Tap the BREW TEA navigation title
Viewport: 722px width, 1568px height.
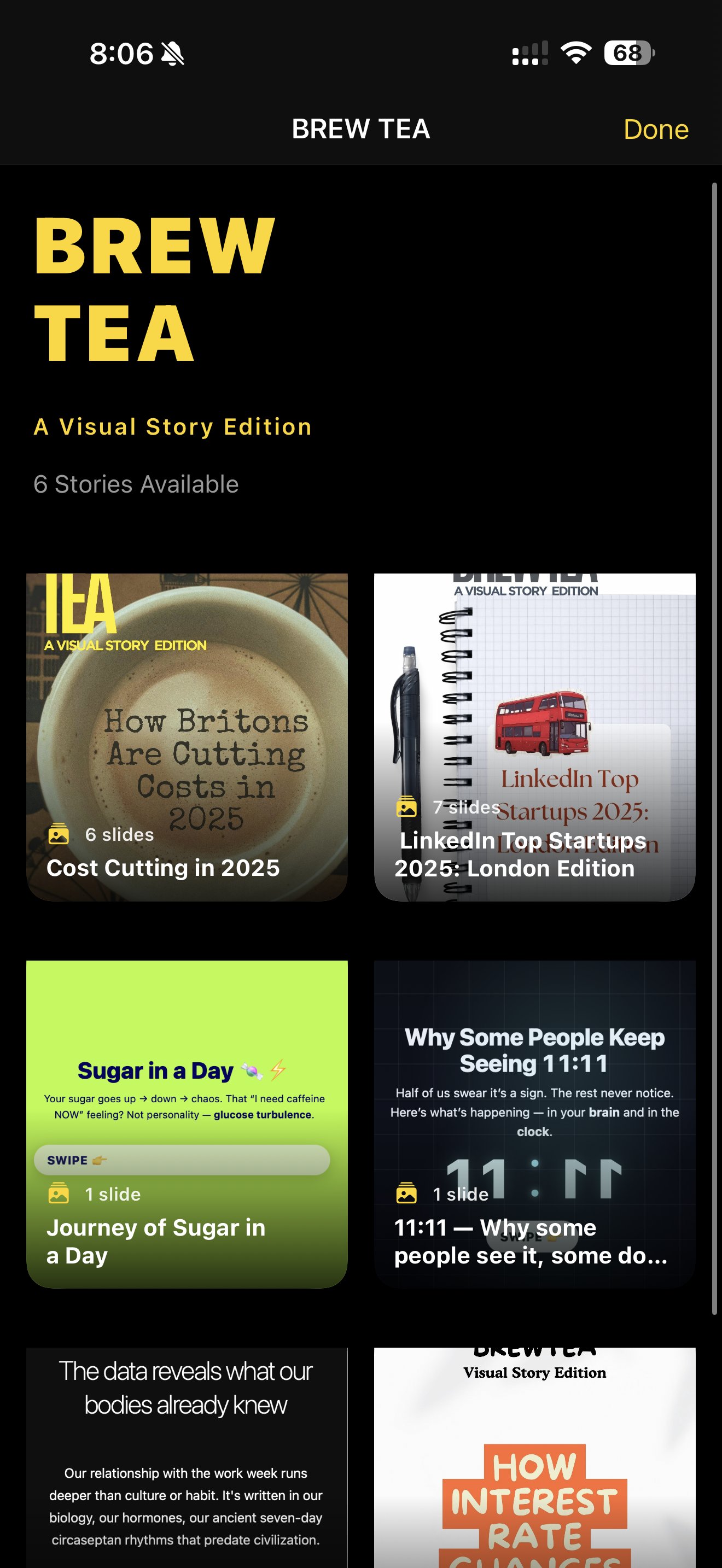click(x=360, y=129)
